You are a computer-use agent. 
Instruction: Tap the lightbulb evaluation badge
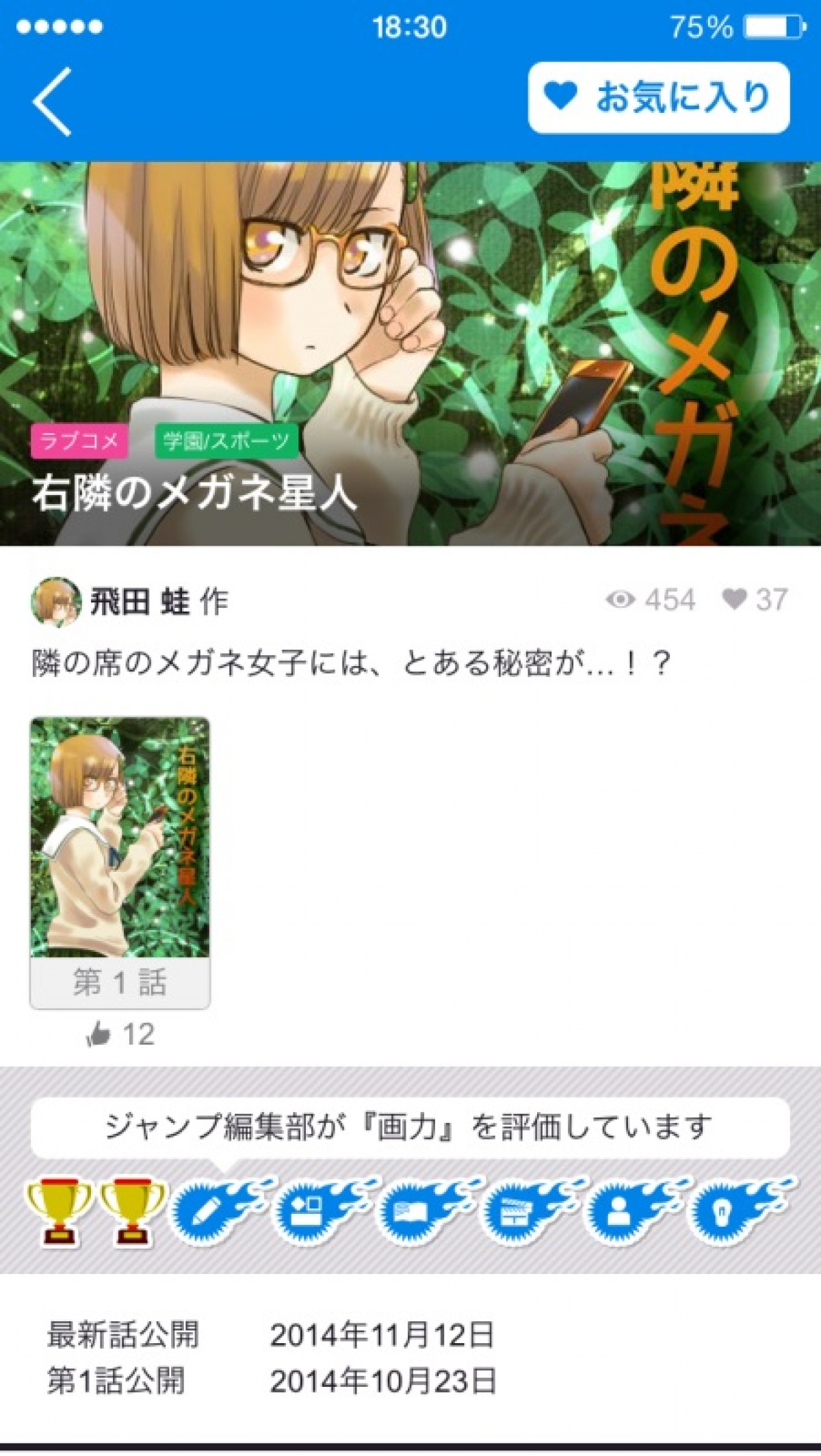pos(721,1213)
